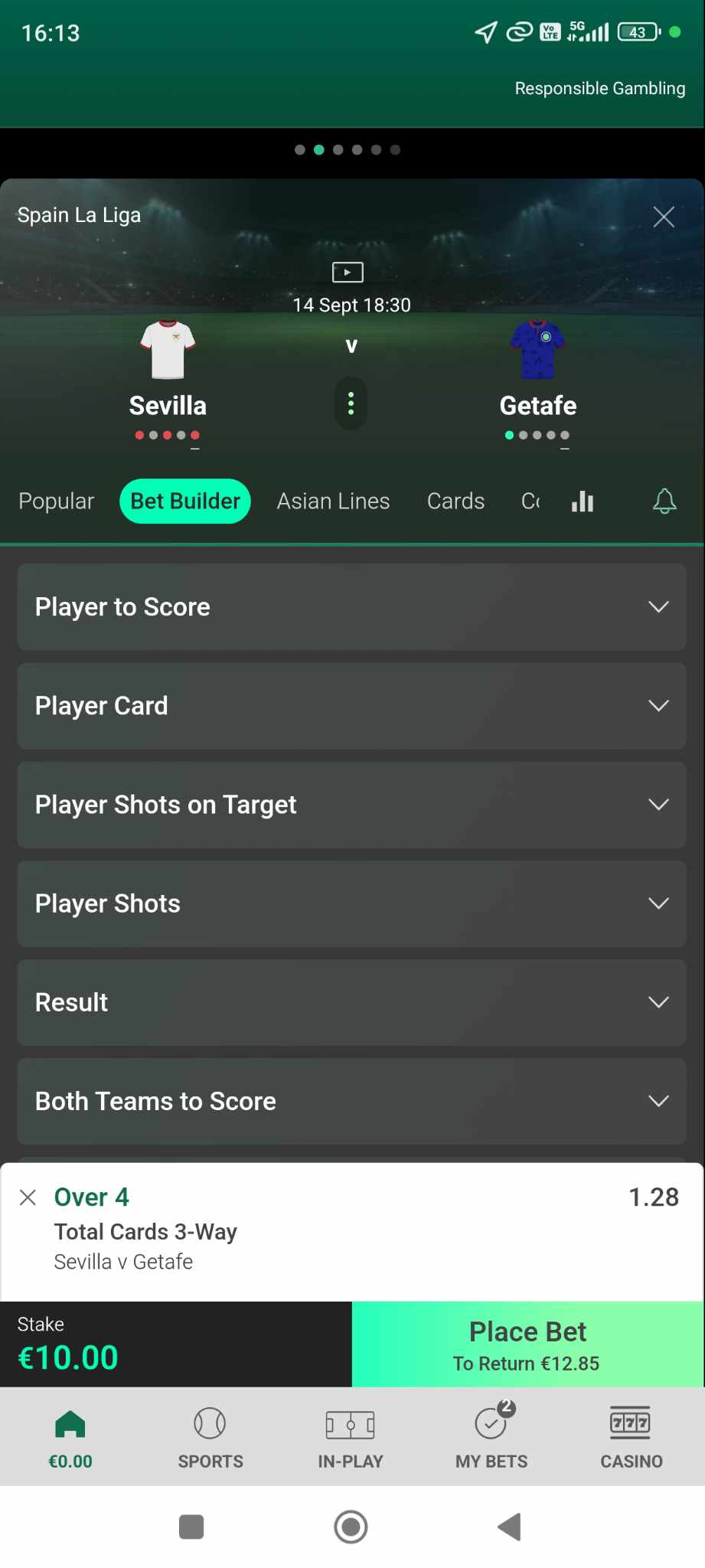Open Responsible Gambling link
The height and width of the screenshot is (1568, 705).
coord(600,89)
